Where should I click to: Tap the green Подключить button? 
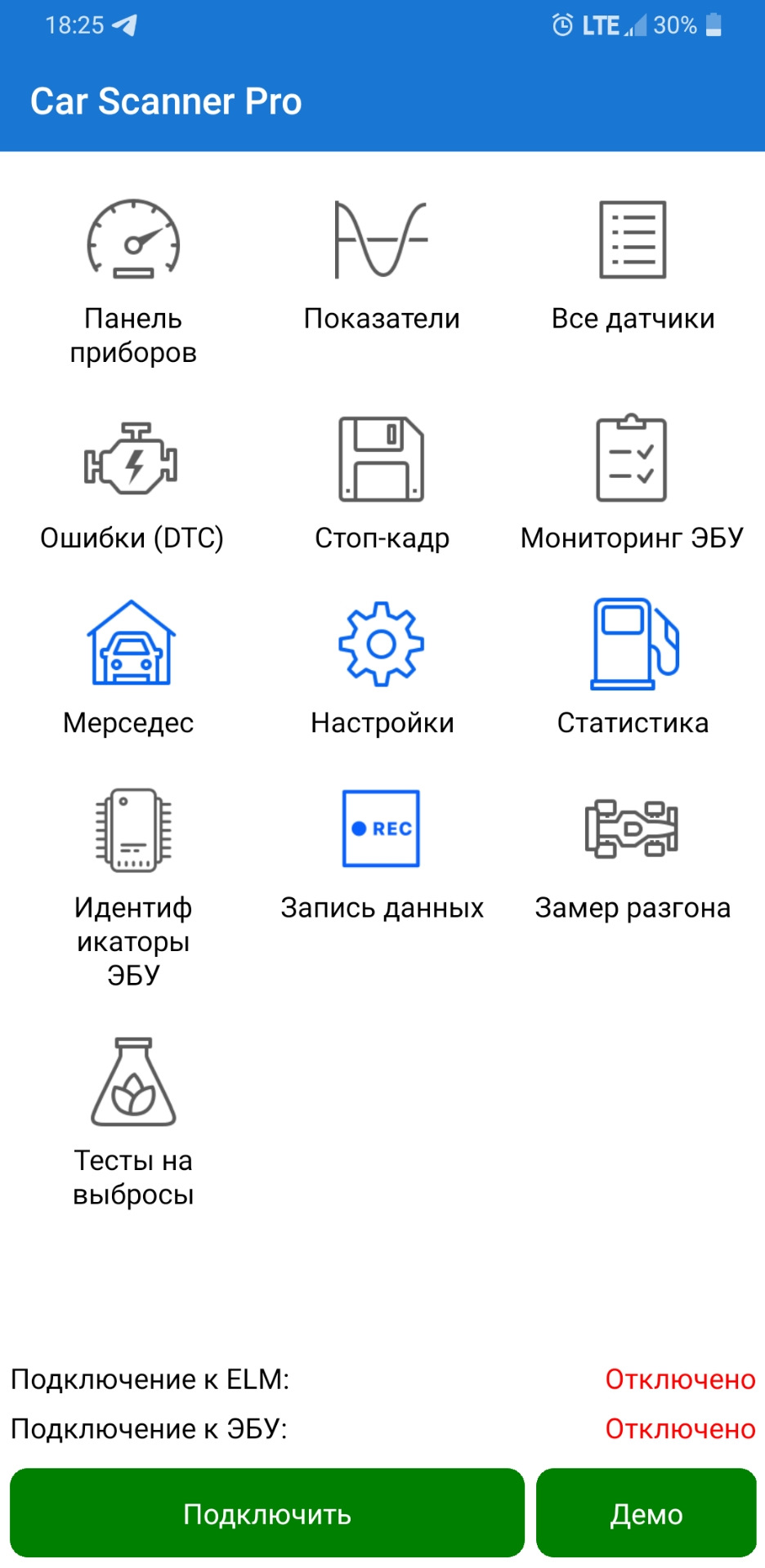pos(267,1514)
